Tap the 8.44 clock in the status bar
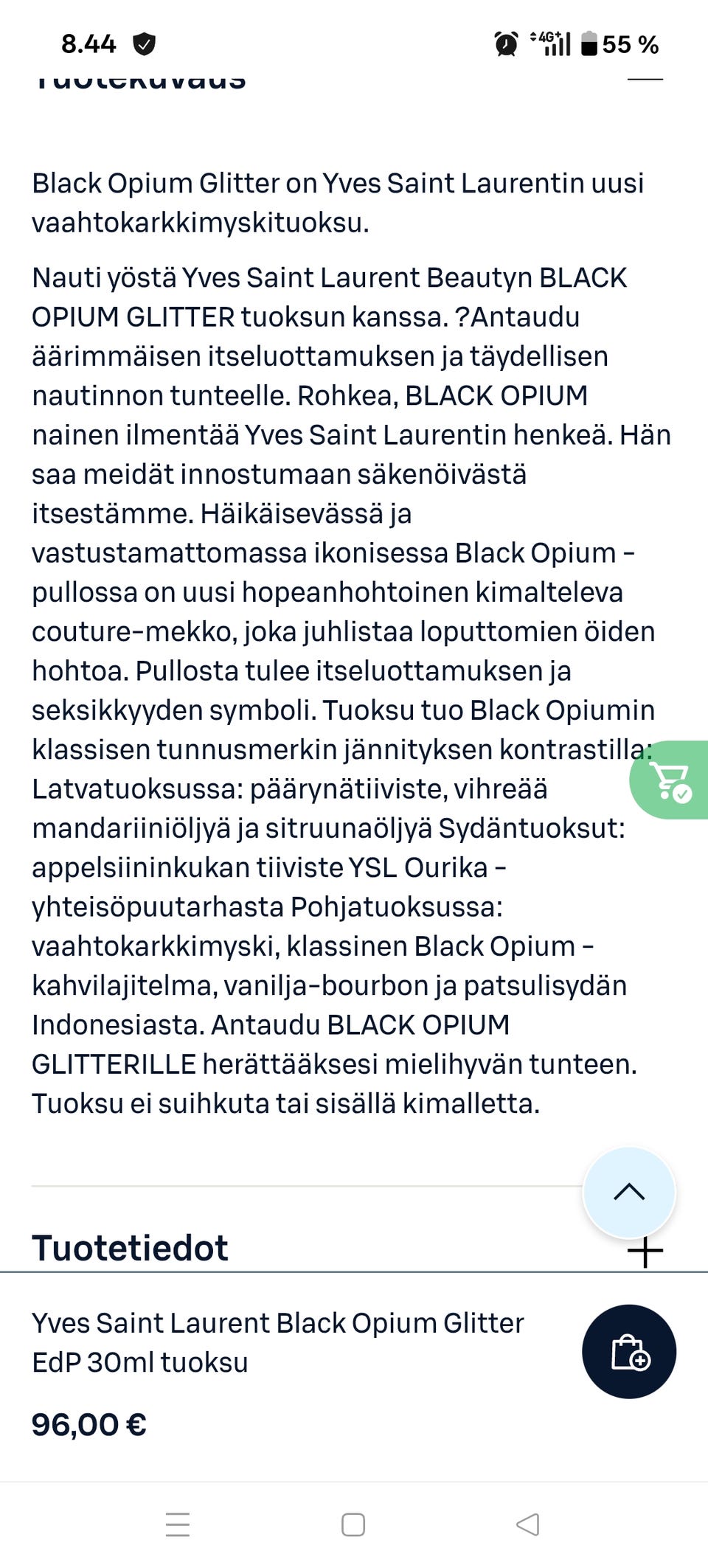 click(x=88, y=44)
